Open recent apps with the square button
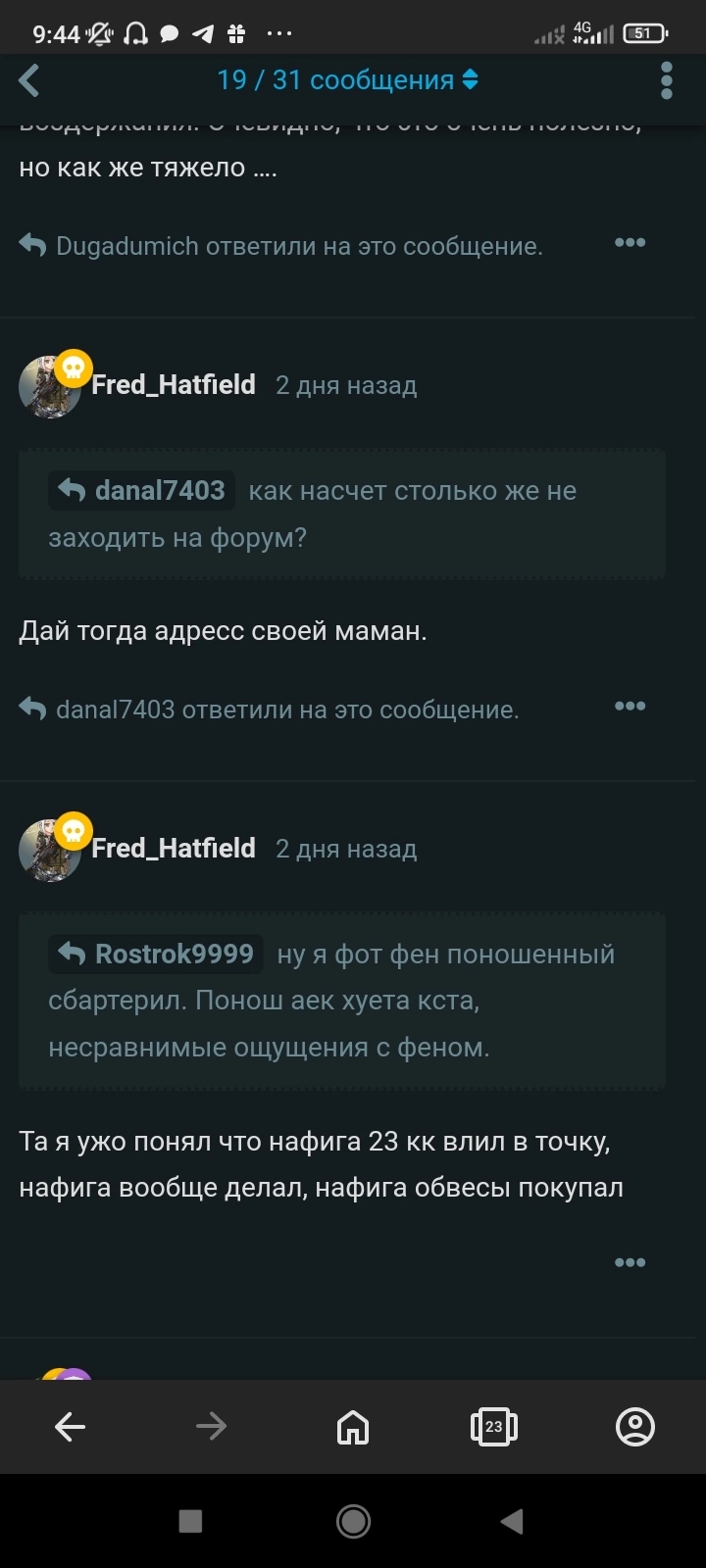706x1568 pixels. (191, 1521)
